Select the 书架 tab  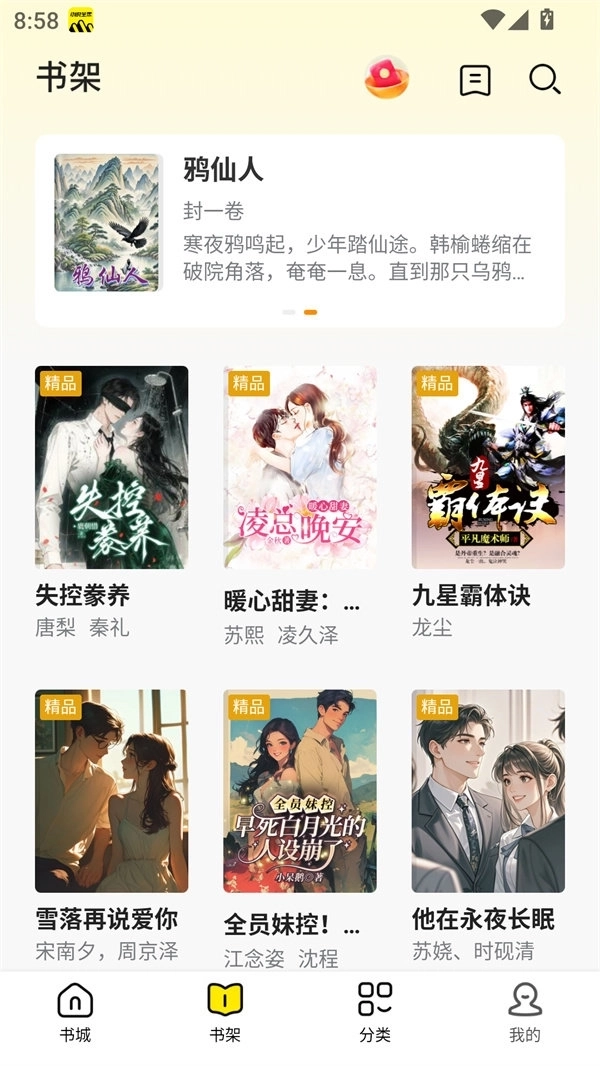(x=225, y=1012)
